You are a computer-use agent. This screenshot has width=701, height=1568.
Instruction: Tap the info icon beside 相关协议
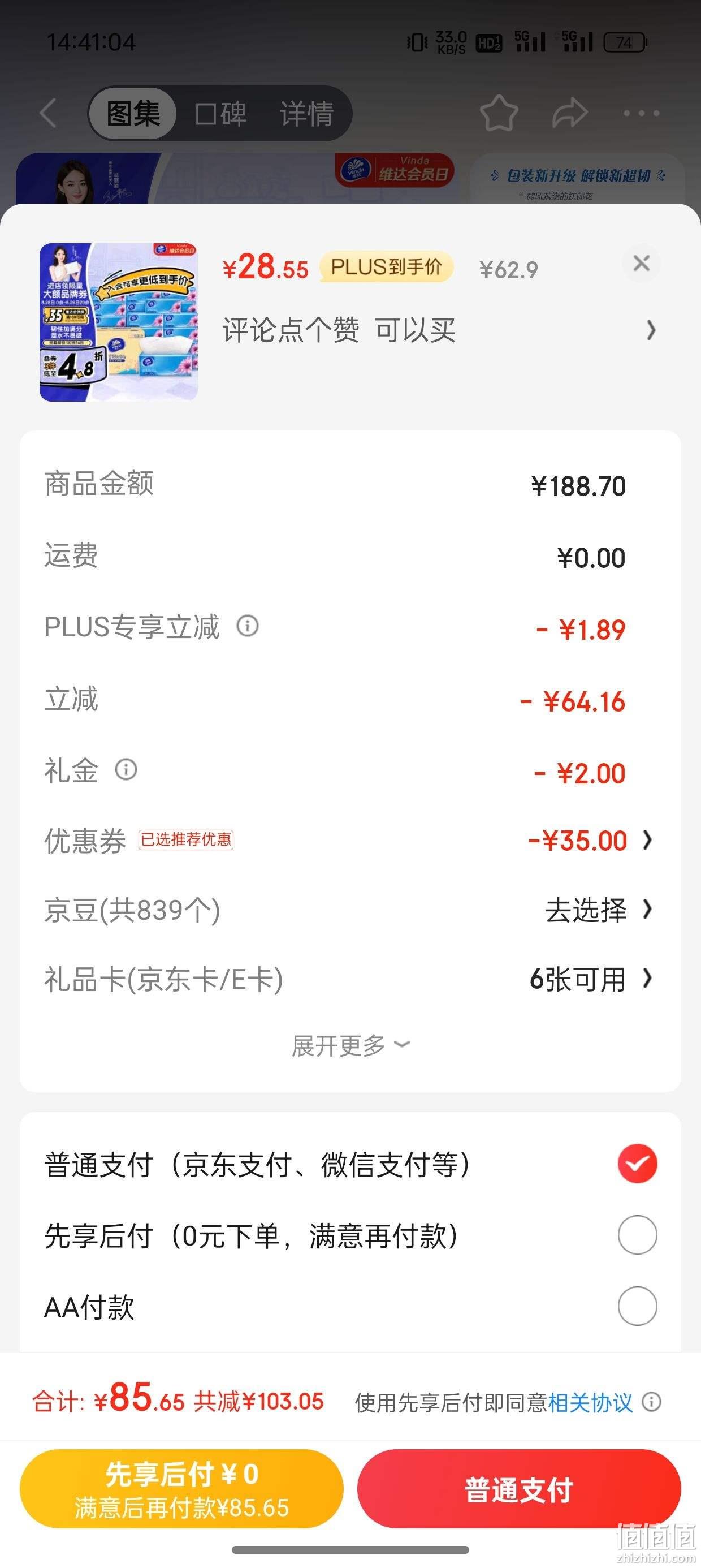tap(651, 1402)
